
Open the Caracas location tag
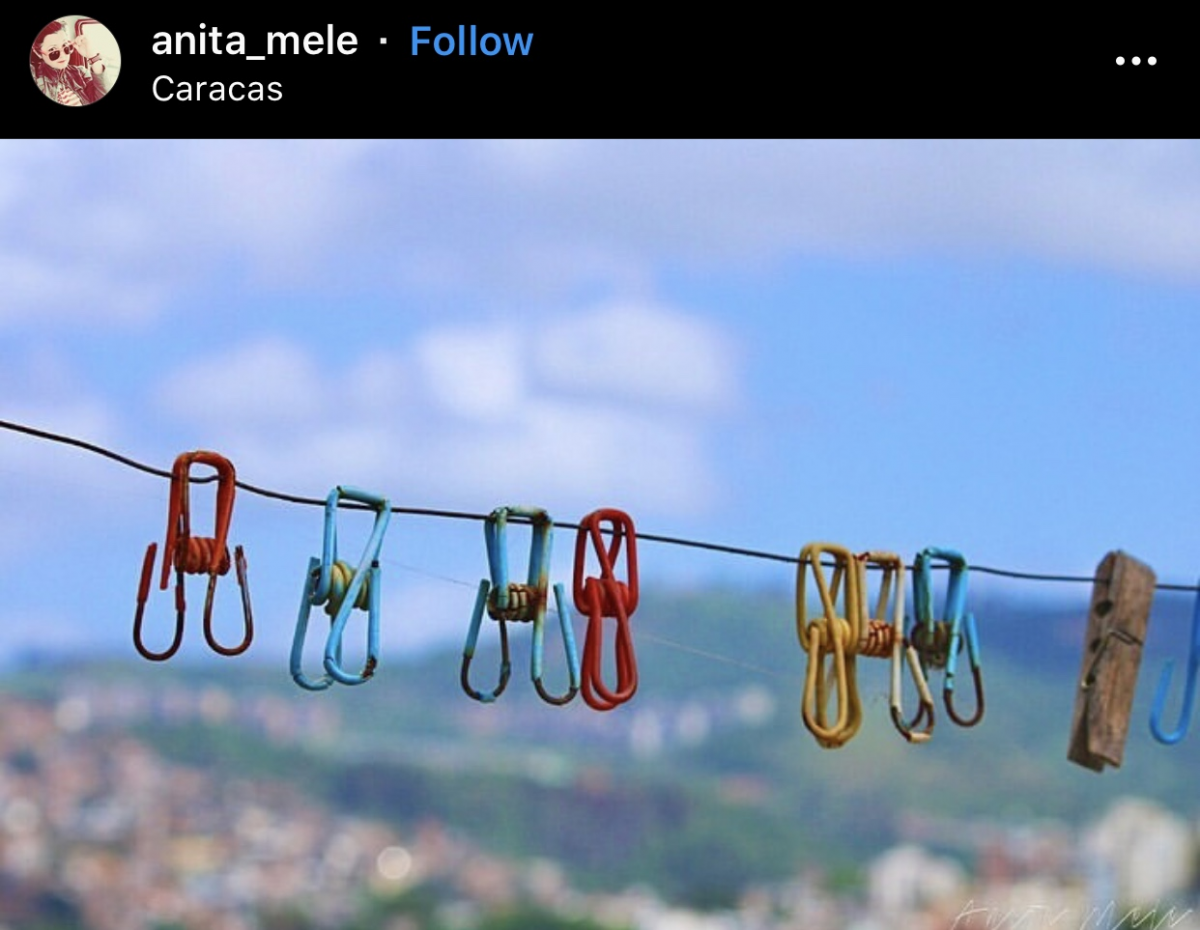217,89
